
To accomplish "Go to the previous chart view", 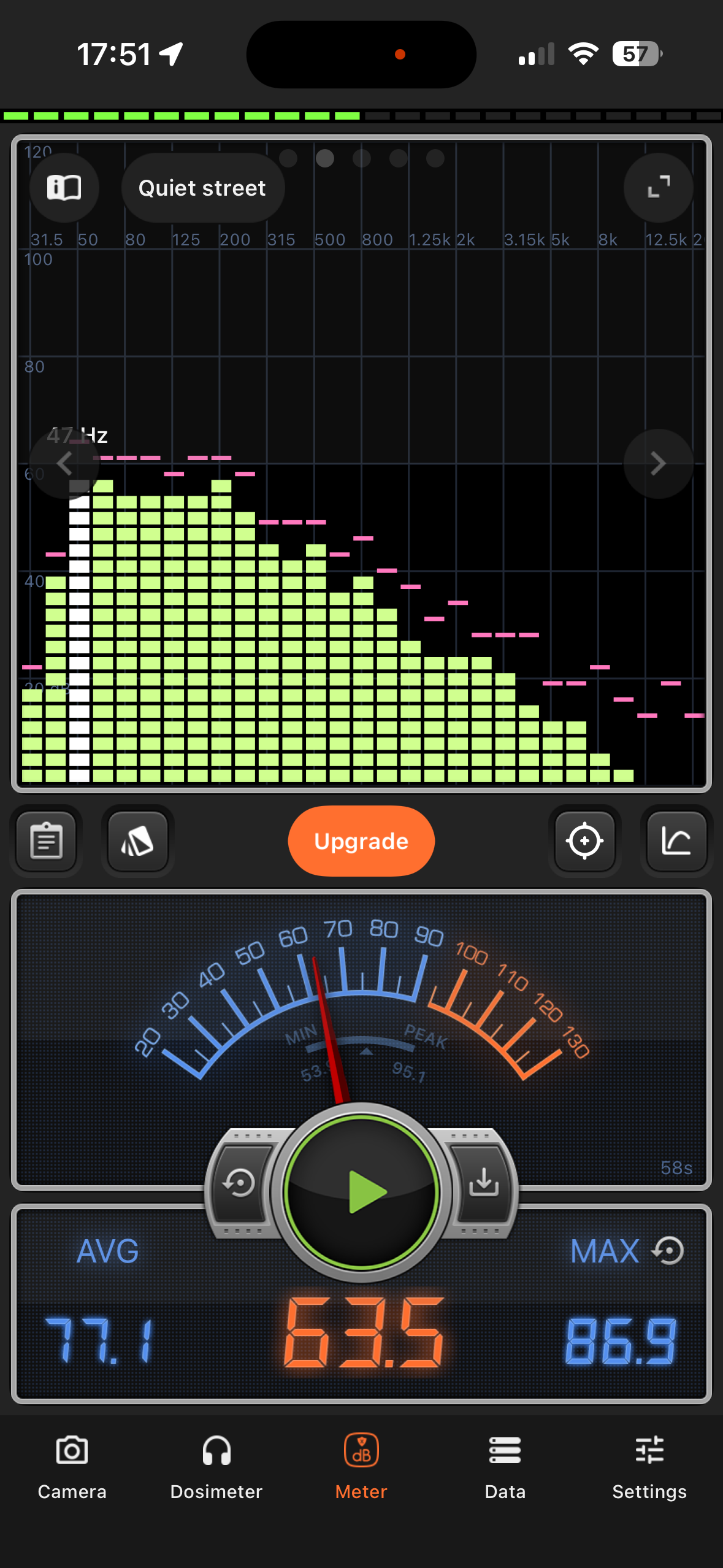I will click(64, 464).
